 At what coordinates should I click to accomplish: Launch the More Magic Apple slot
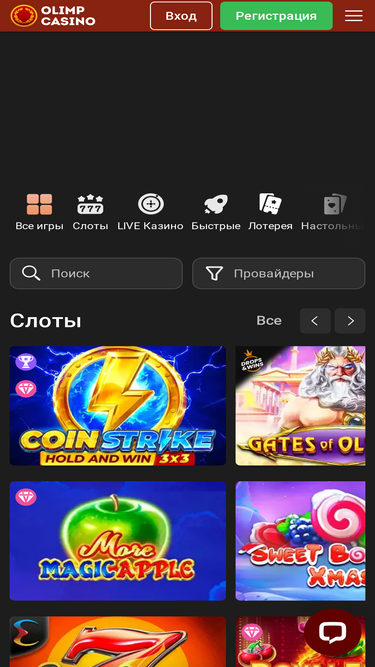118,541
